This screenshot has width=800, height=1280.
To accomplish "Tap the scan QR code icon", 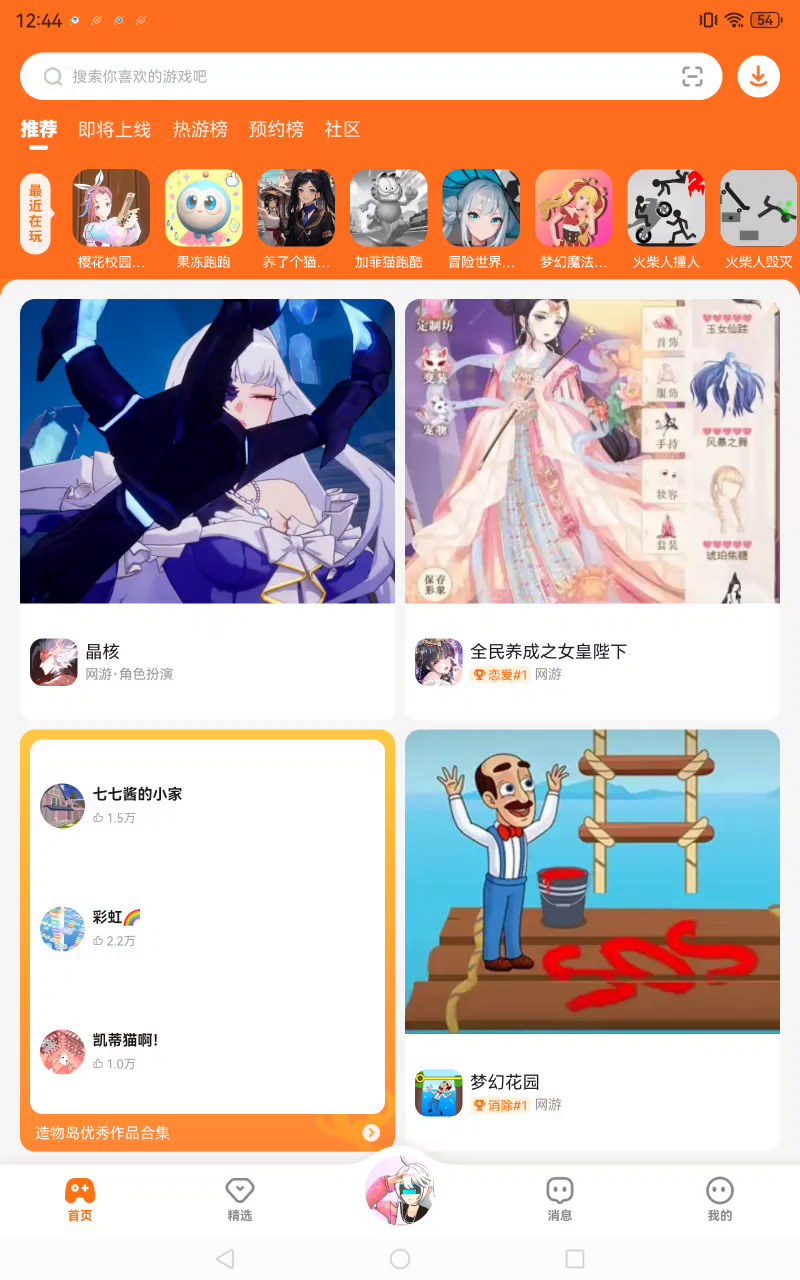I will click(x=692, y=77).
